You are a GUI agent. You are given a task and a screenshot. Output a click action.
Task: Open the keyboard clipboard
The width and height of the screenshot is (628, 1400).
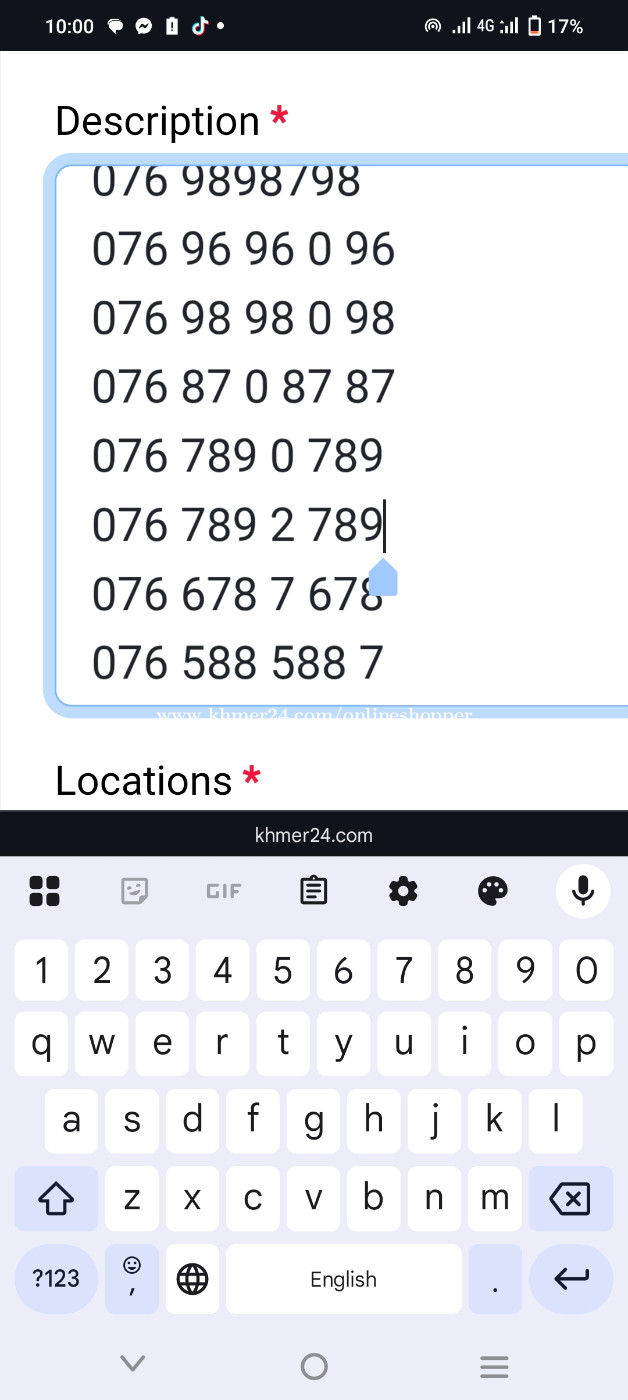(x=314, y=890)
